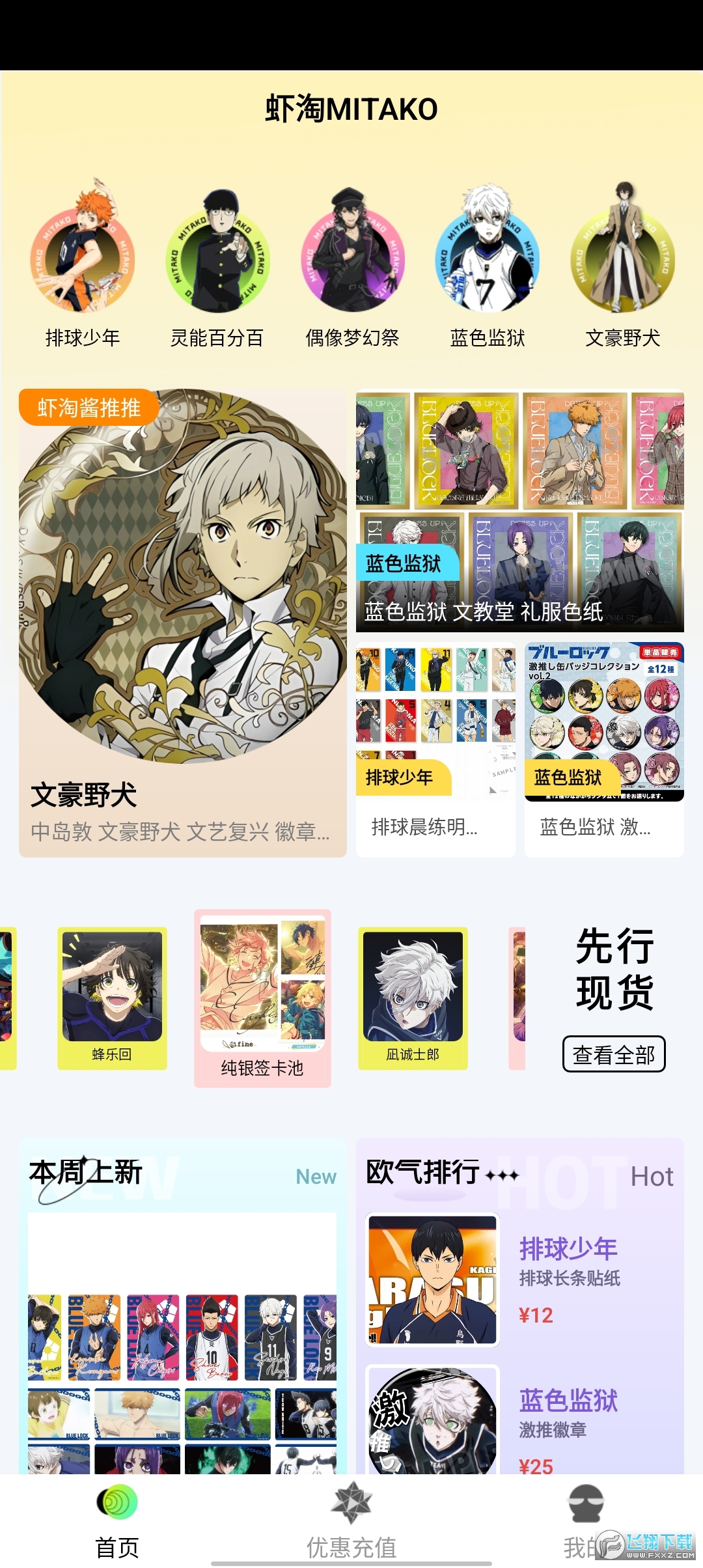The height and width of the screenshot is (1568, 703).
Task: Open 蓝色监狱 文教堂 礼服色纸 banner
Action: [519, 511]
